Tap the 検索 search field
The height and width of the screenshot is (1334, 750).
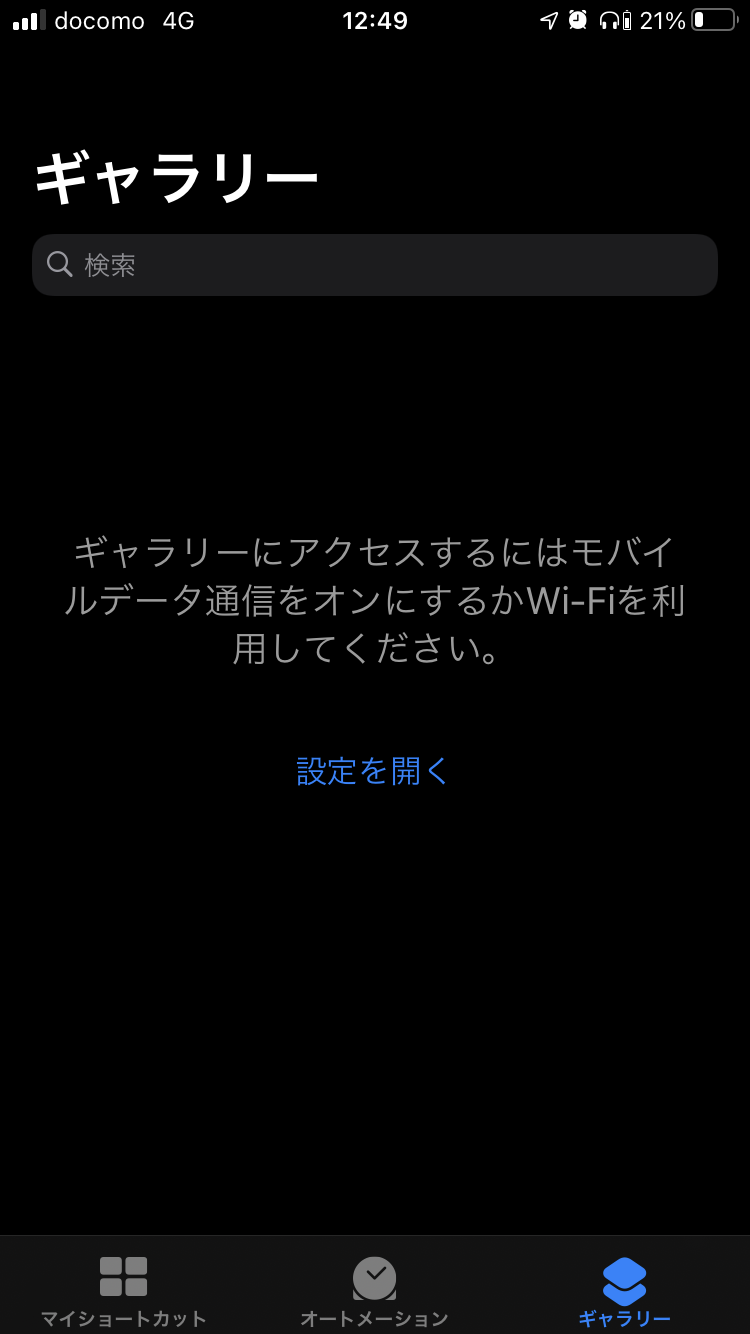pos(375,265)
